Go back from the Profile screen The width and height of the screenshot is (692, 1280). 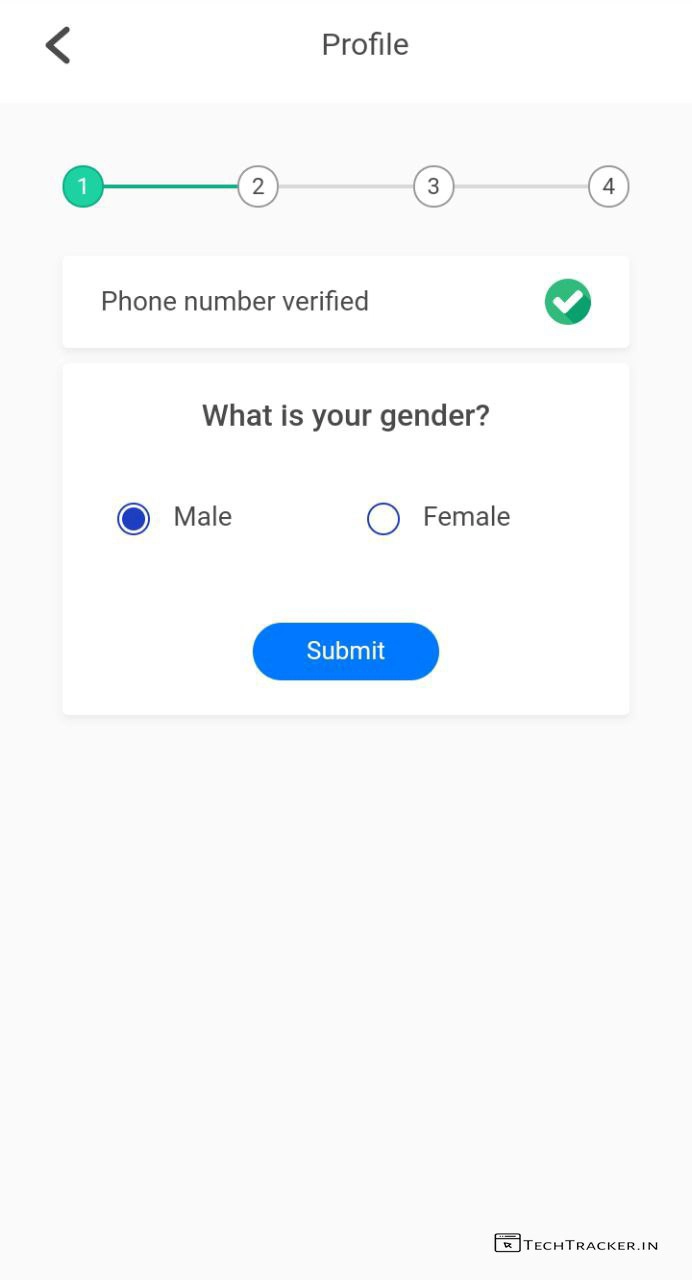(58, 45)
